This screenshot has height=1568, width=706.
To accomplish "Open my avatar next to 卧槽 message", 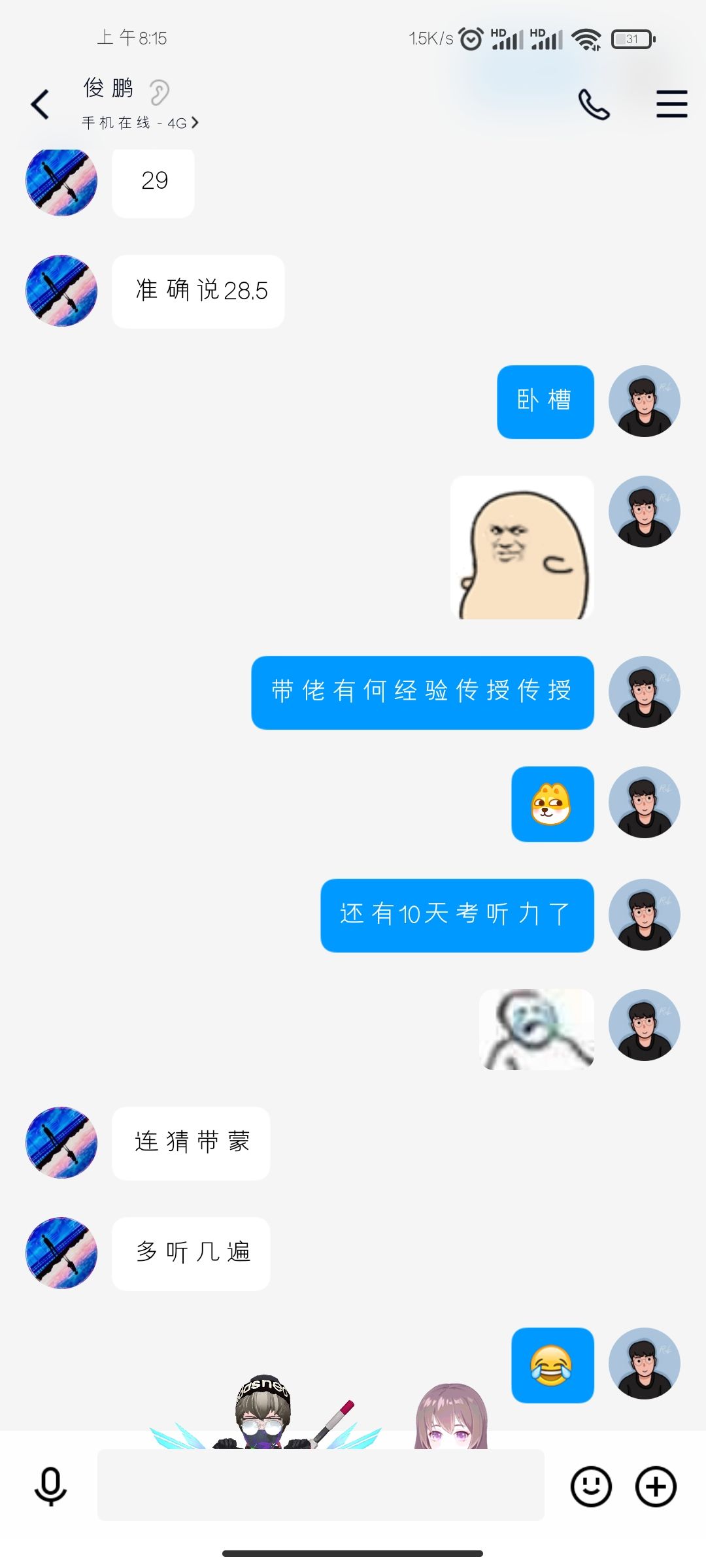I will coord(644,401).
